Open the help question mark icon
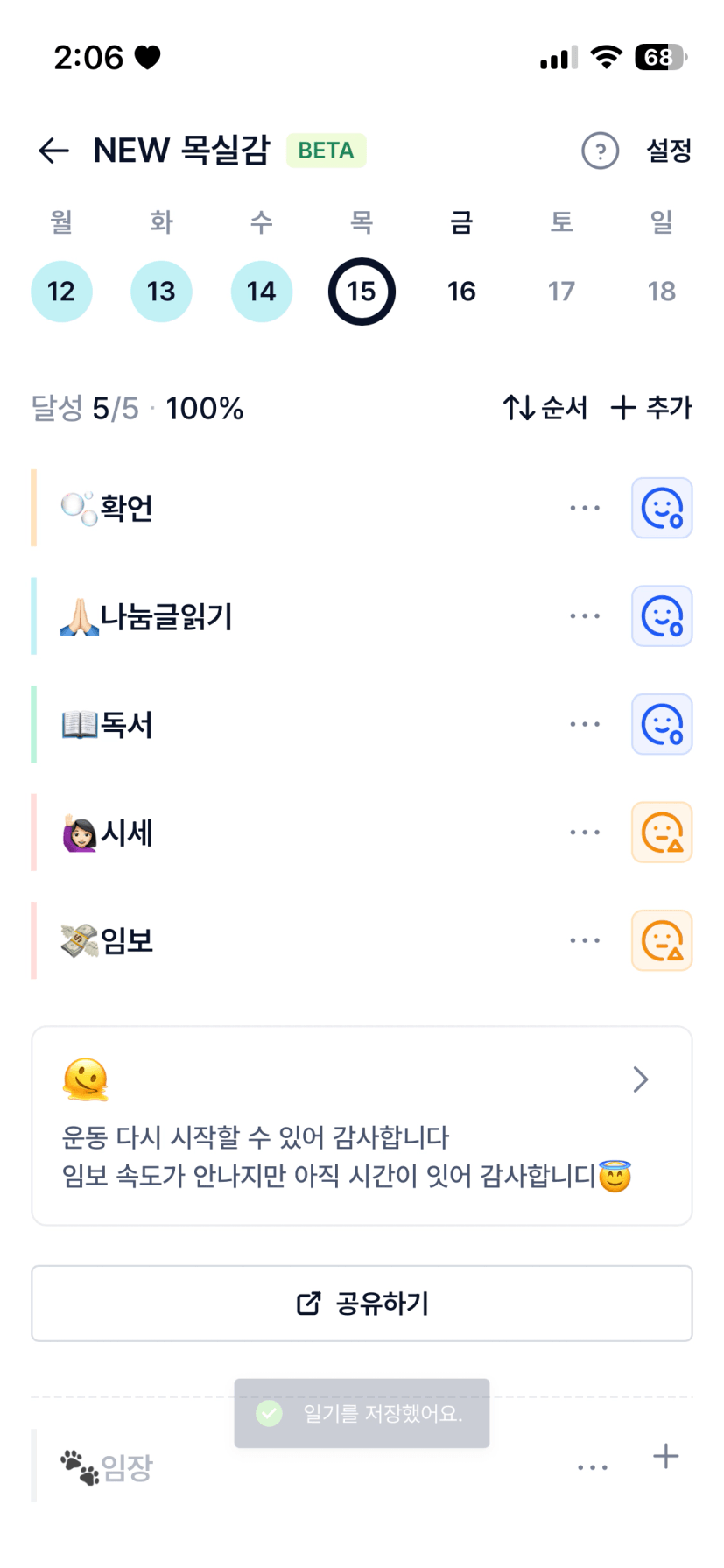Viewport: 724px width, 1568px height. click(x=600, y=151)
